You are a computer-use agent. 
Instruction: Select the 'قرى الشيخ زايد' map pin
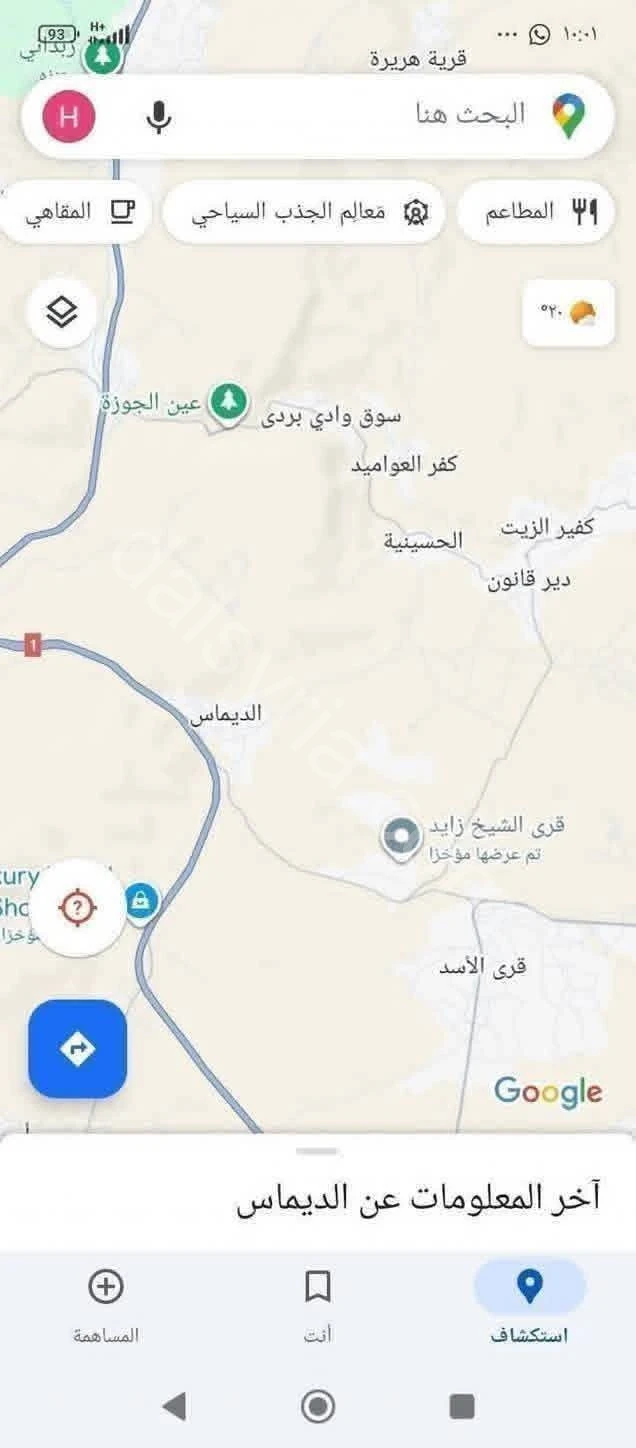(402, 836)
